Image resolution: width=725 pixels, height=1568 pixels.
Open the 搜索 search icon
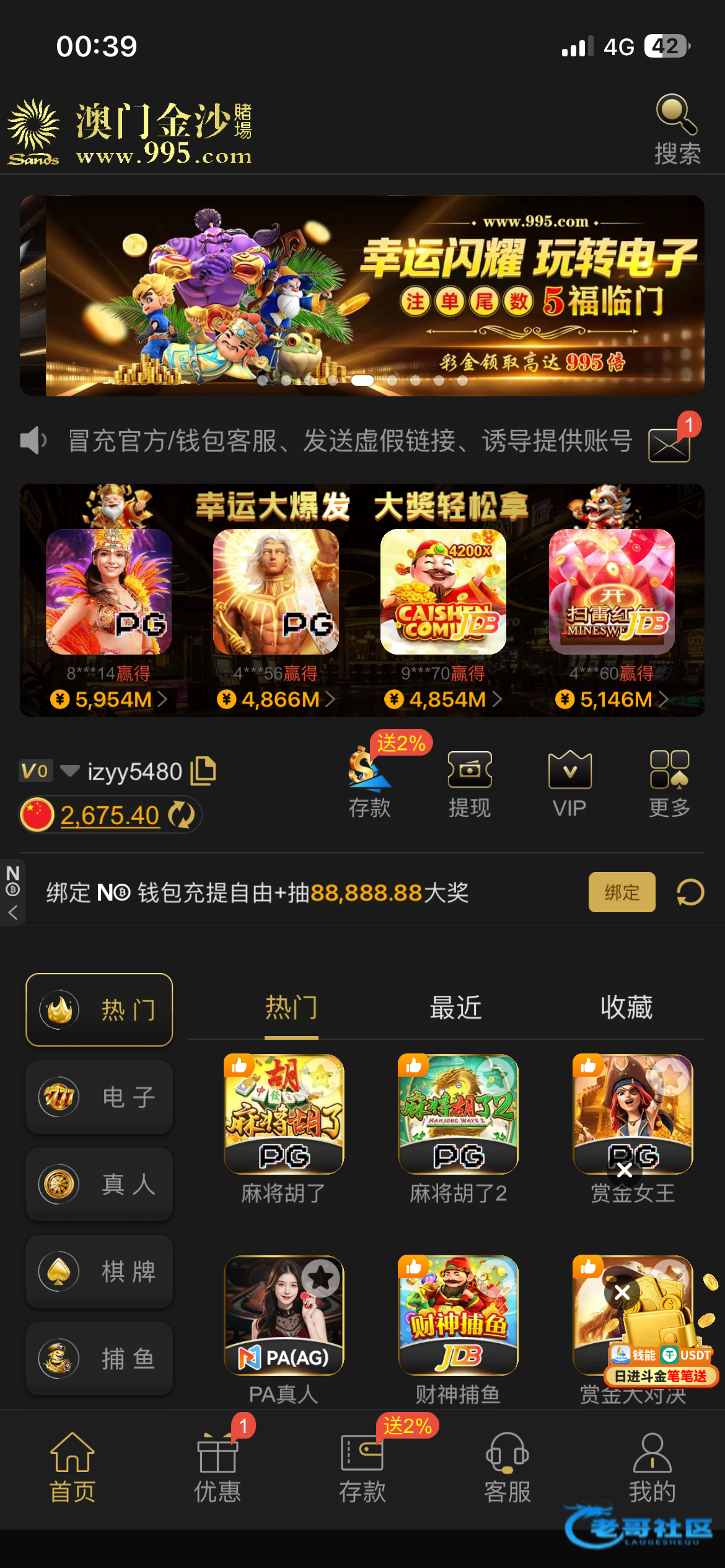pos(677,129)
